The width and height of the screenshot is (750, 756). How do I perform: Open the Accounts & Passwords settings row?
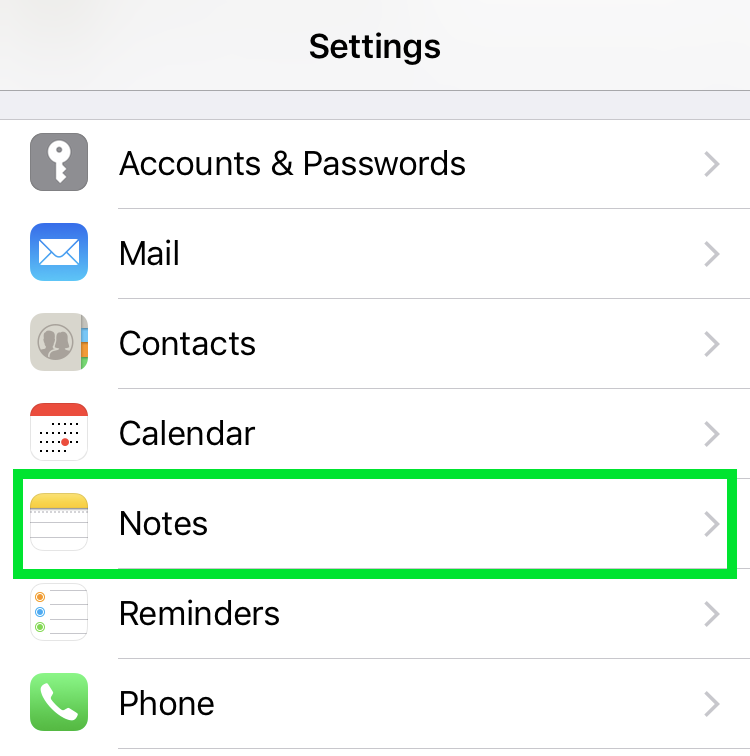pyautogui.click(x=375, y=163)
